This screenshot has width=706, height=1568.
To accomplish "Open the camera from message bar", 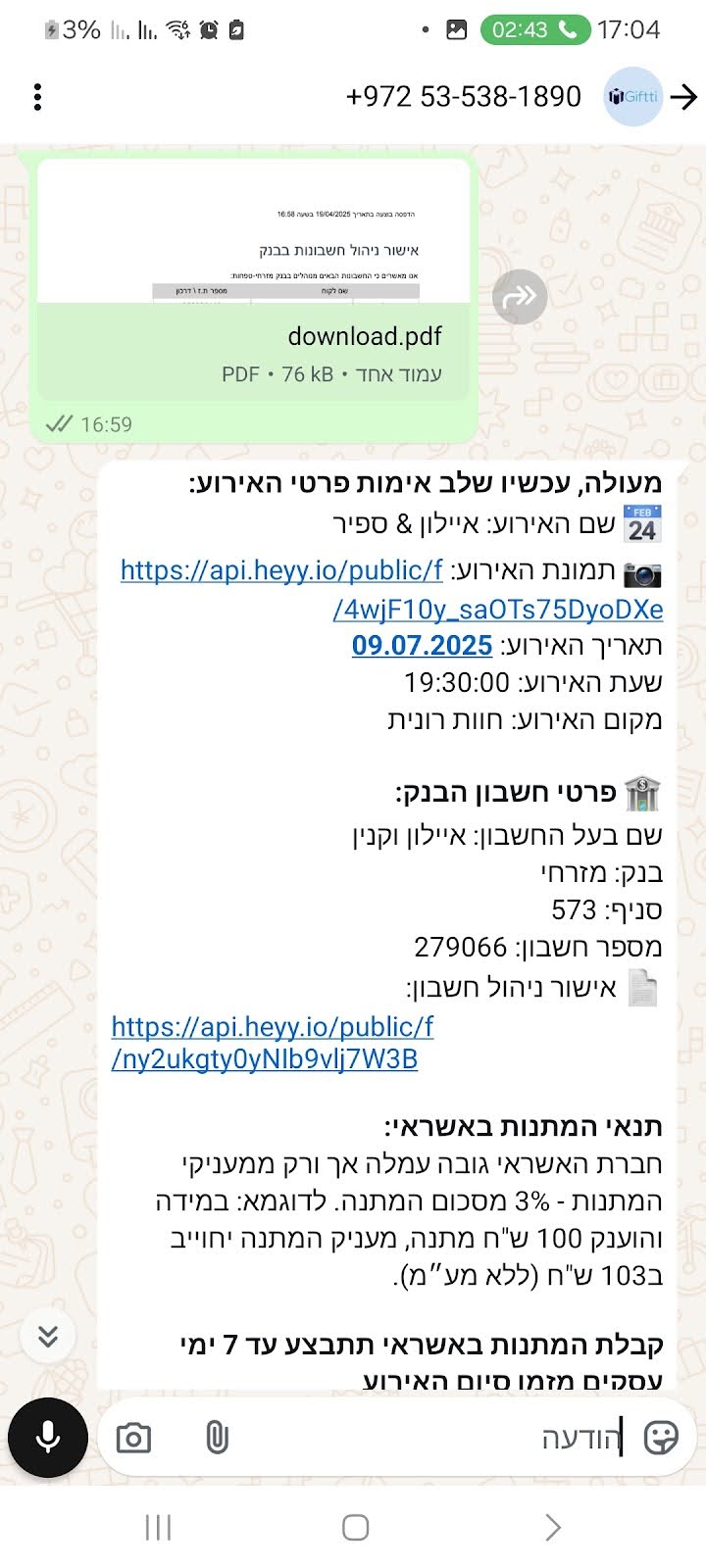I will [x=133, y=1438].
